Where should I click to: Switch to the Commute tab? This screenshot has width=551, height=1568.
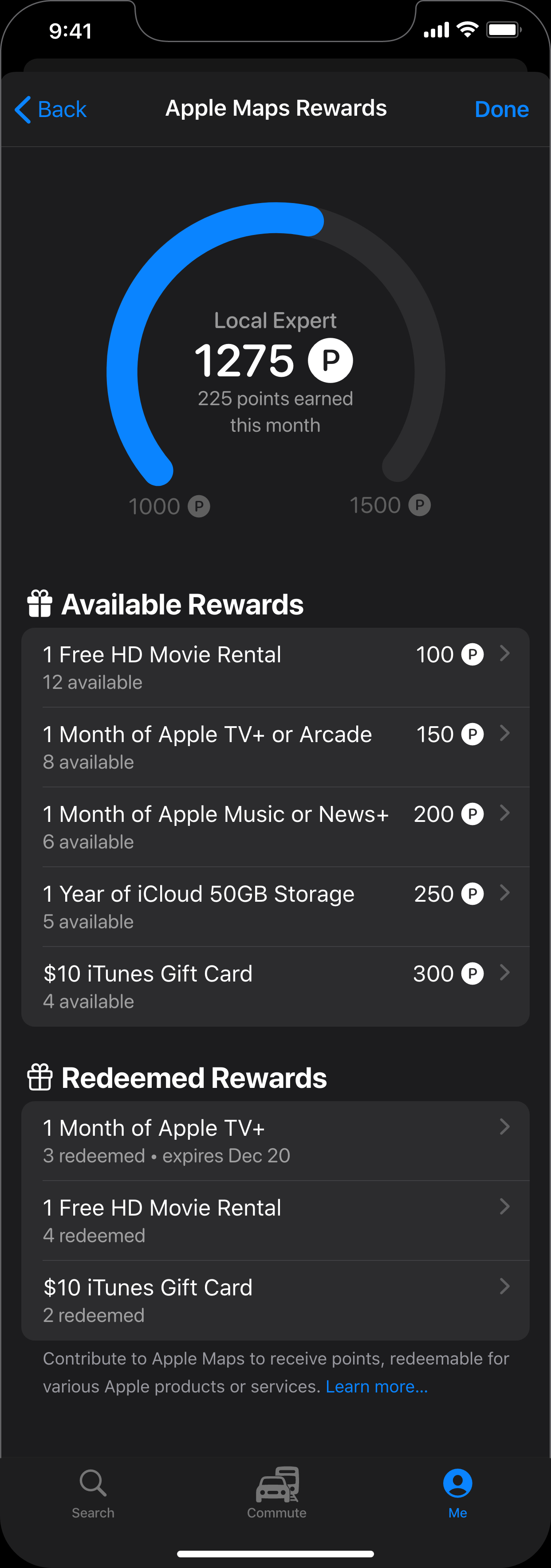click(x=276, y=1493)
